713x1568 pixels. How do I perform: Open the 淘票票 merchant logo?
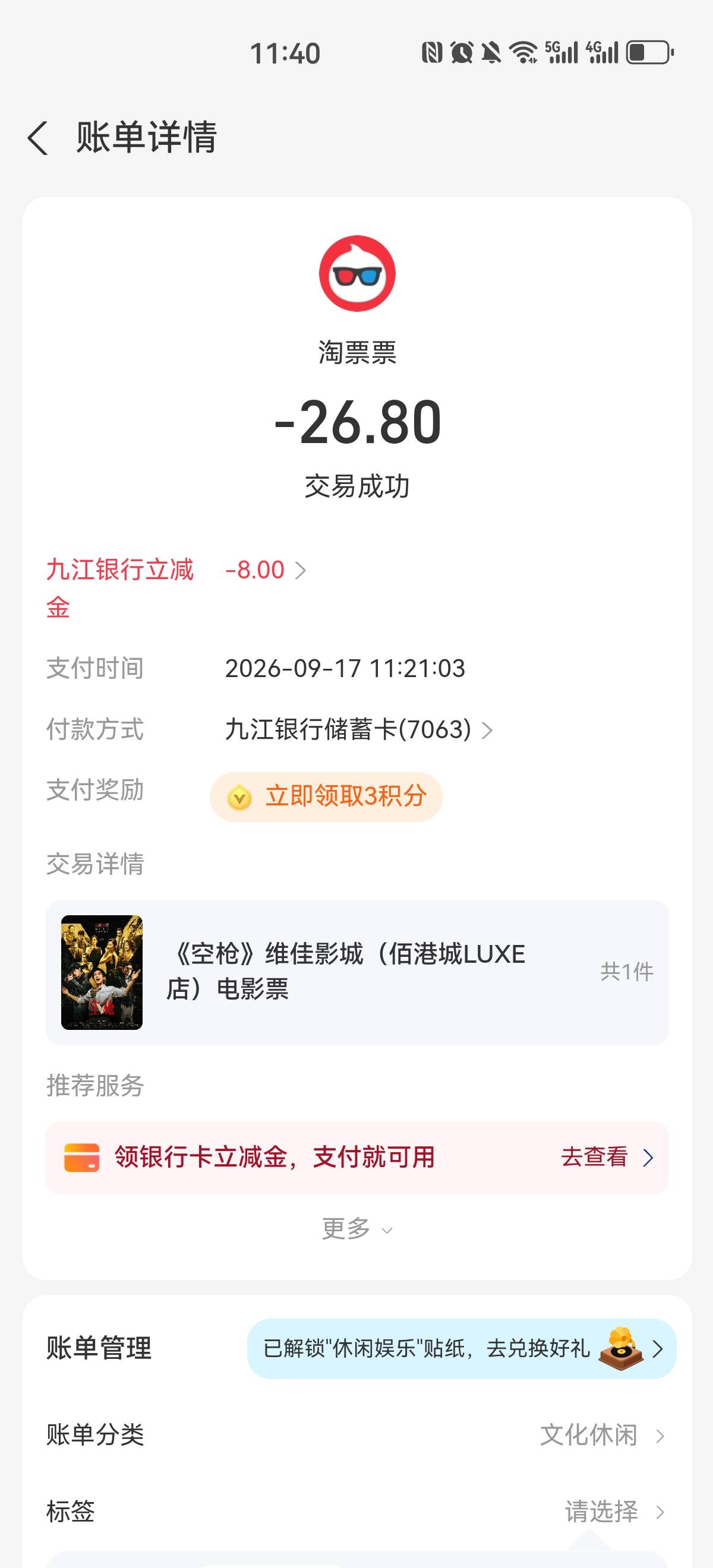(x=358, y=273)
